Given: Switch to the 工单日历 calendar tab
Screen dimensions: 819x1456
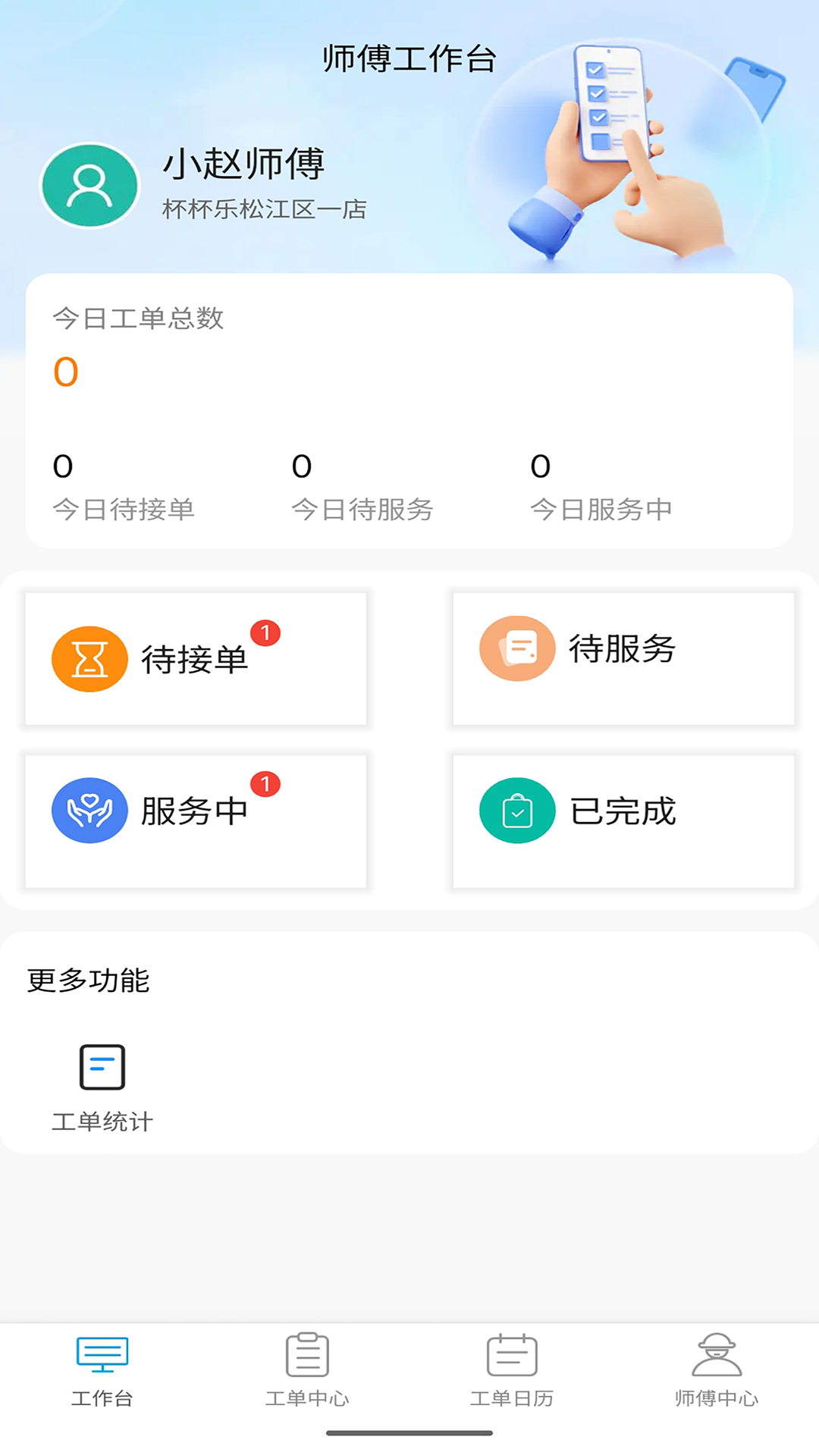Looking at the screenshot, I should click(x=512, y=1369).
